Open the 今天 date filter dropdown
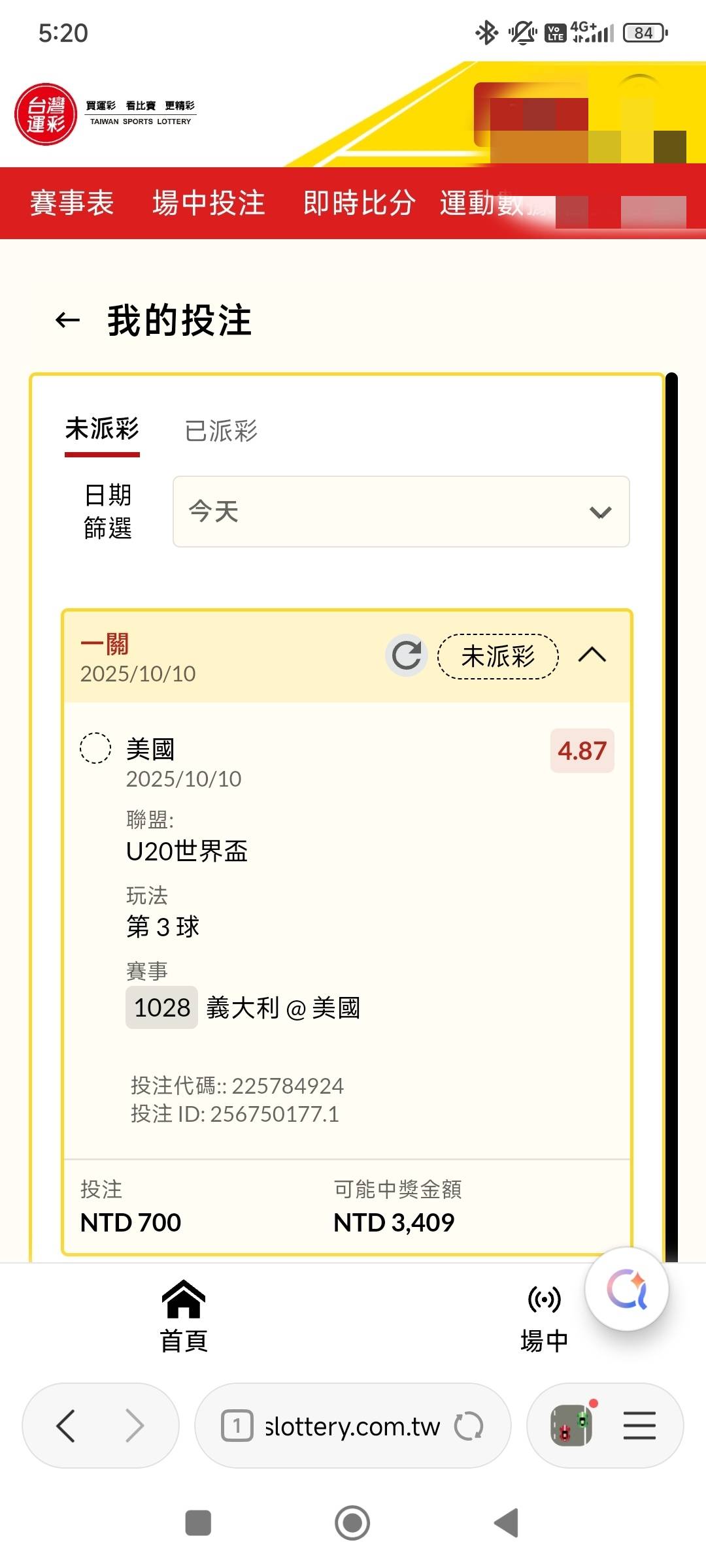This screenshot has width=706, height=1568. pos(401,512)
